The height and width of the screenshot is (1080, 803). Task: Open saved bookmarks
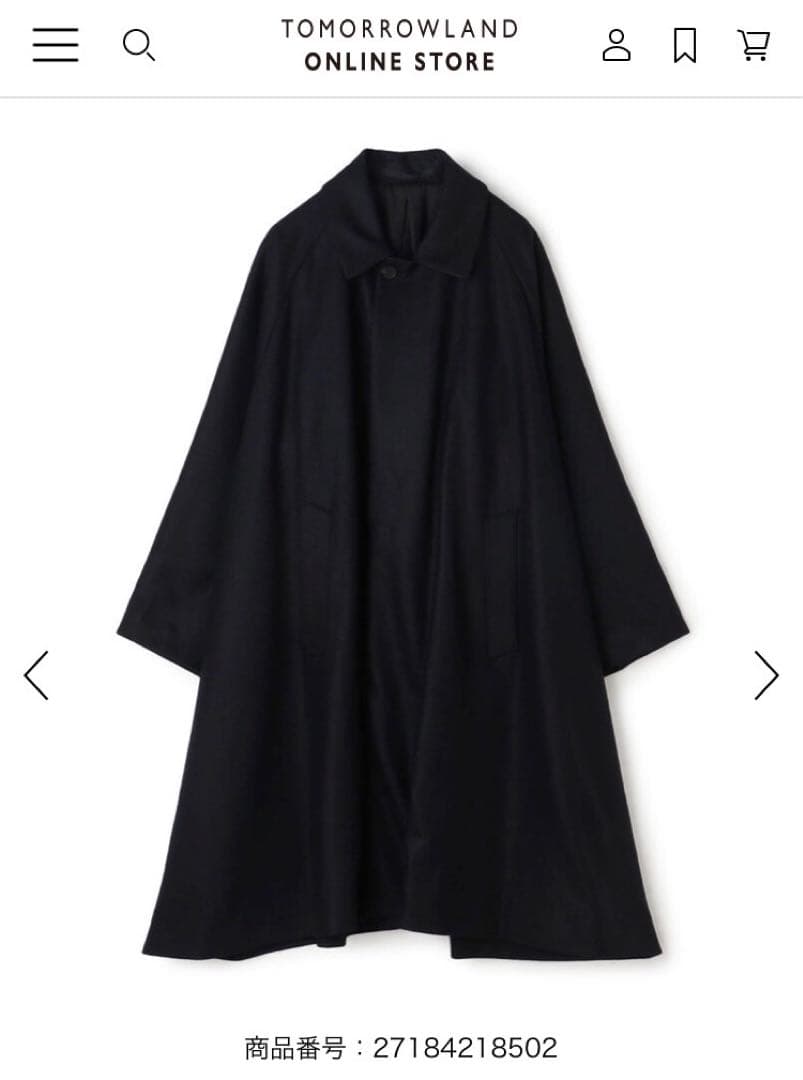point(685,45)
